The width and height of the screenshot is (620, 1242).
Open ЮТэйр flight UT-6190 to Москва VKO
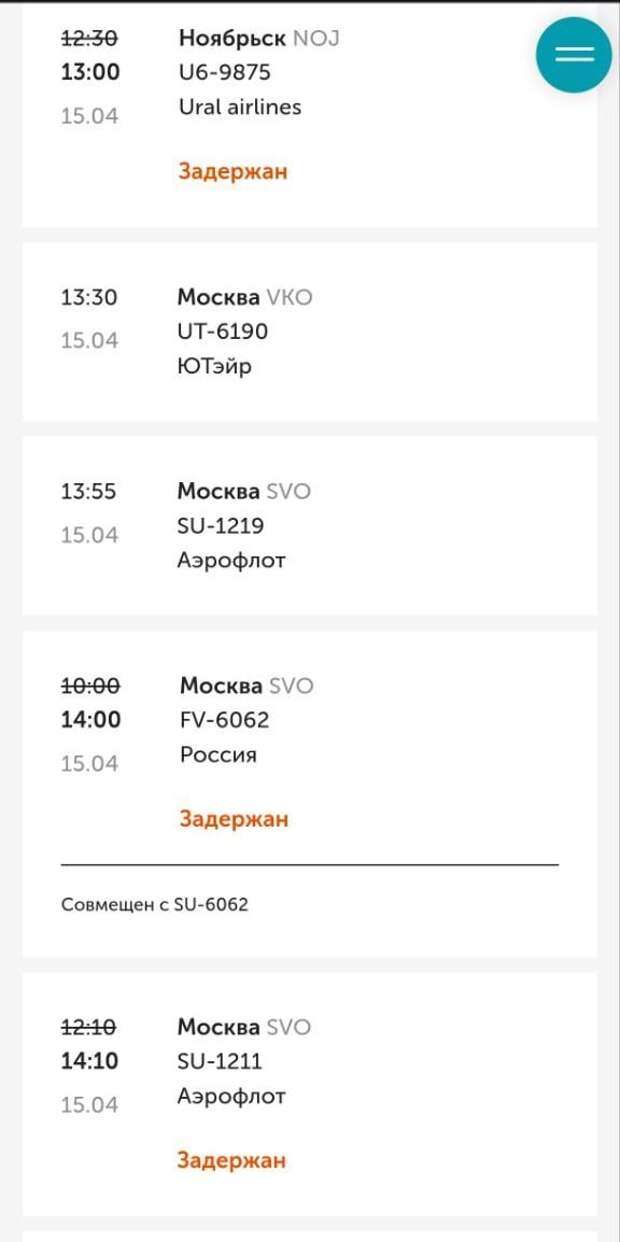pyautogui.click(x=309, y=332)
